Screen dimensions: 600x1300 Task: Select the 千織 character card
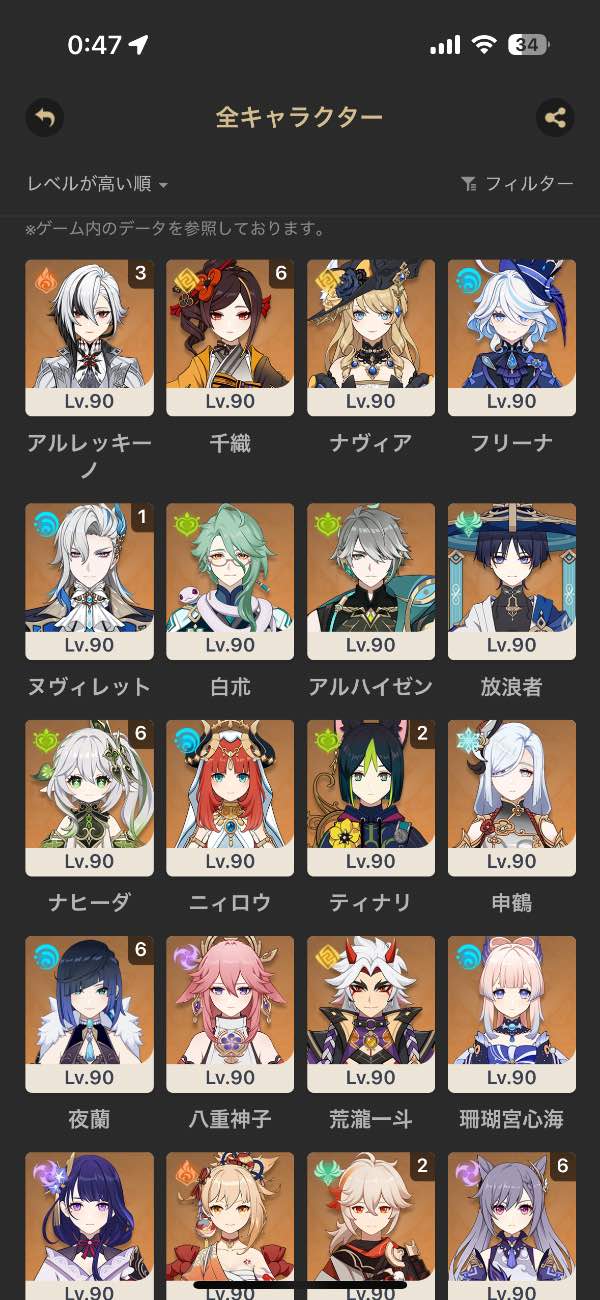230,338
